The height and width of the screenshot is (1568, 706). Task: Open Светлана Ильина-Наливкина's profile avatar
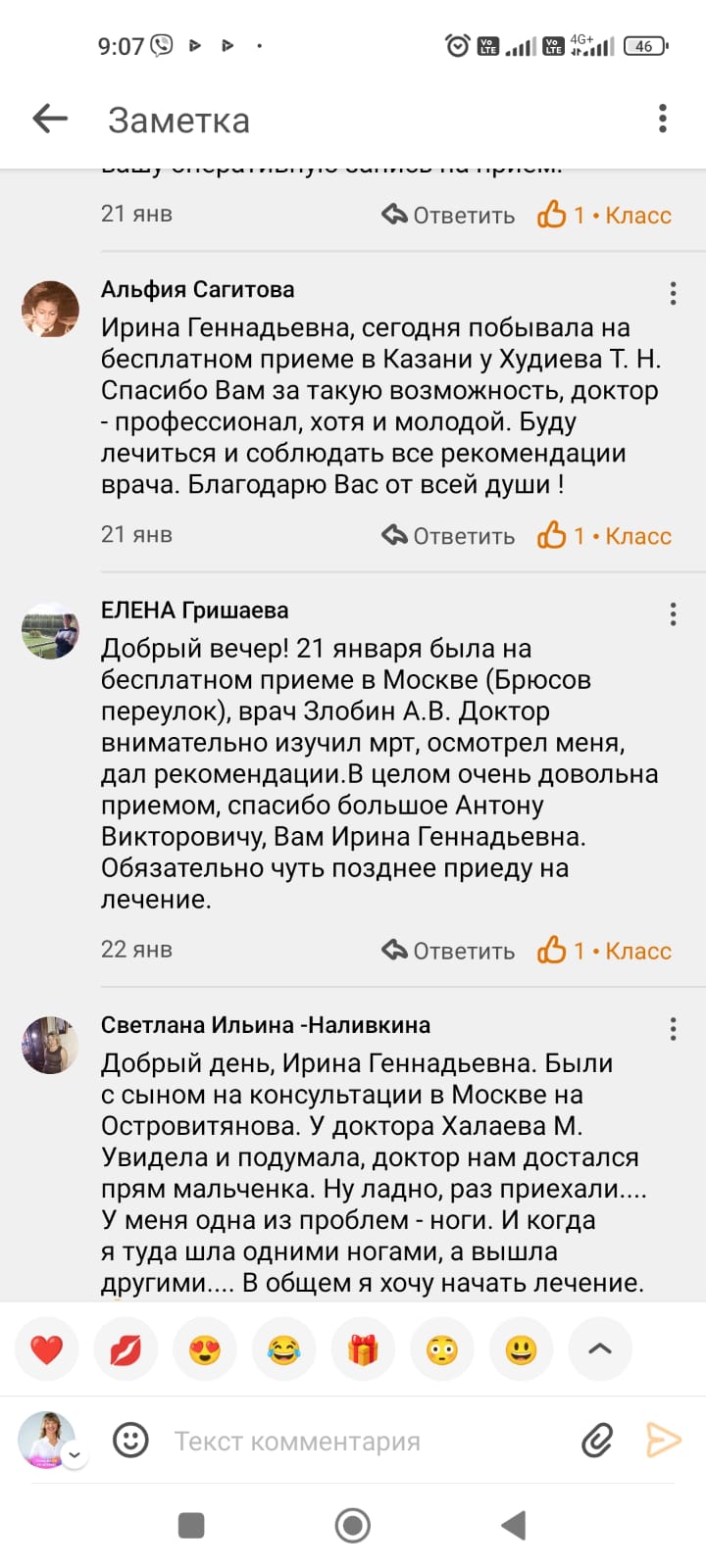coord(50,1045)
